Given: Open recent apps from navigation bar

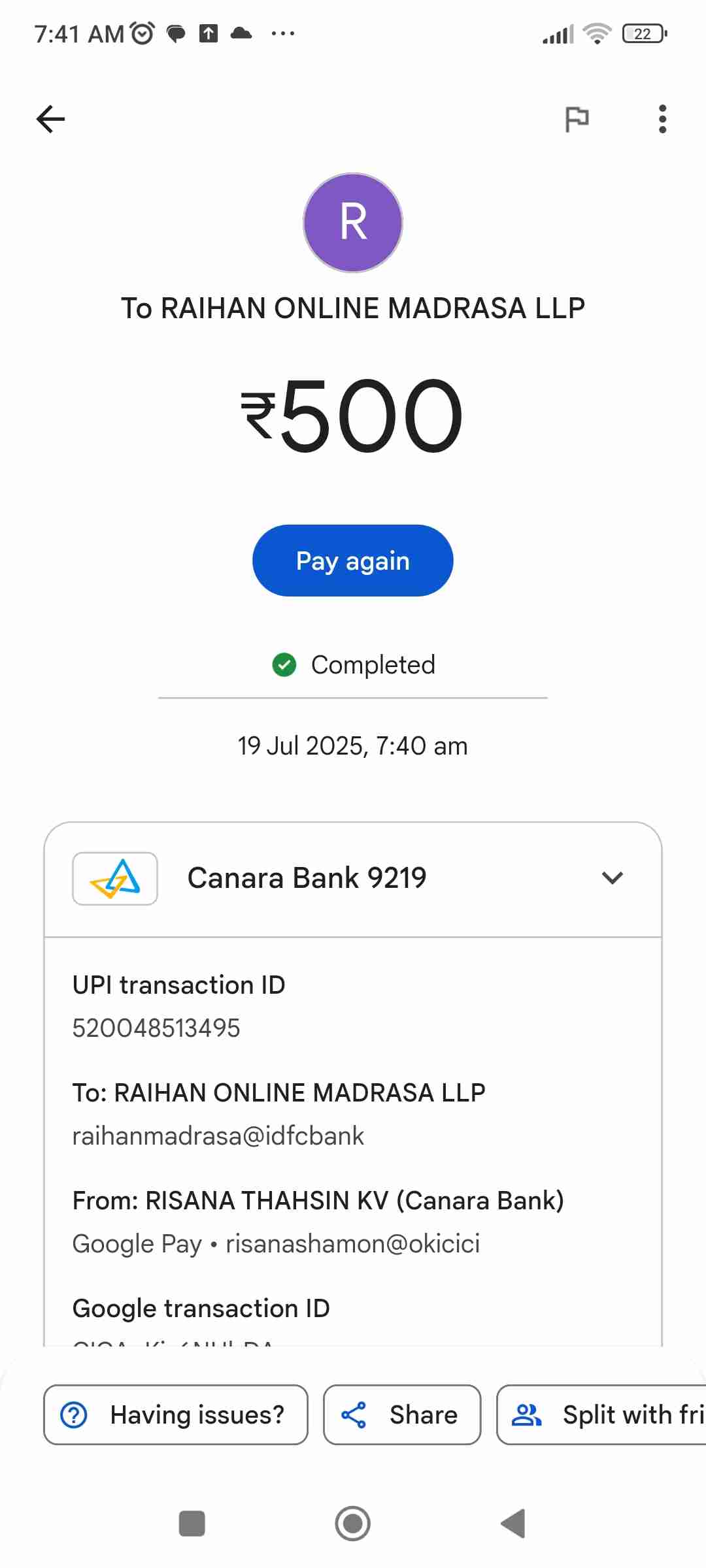Looking at the screenshot, I should click(192, 1524).
